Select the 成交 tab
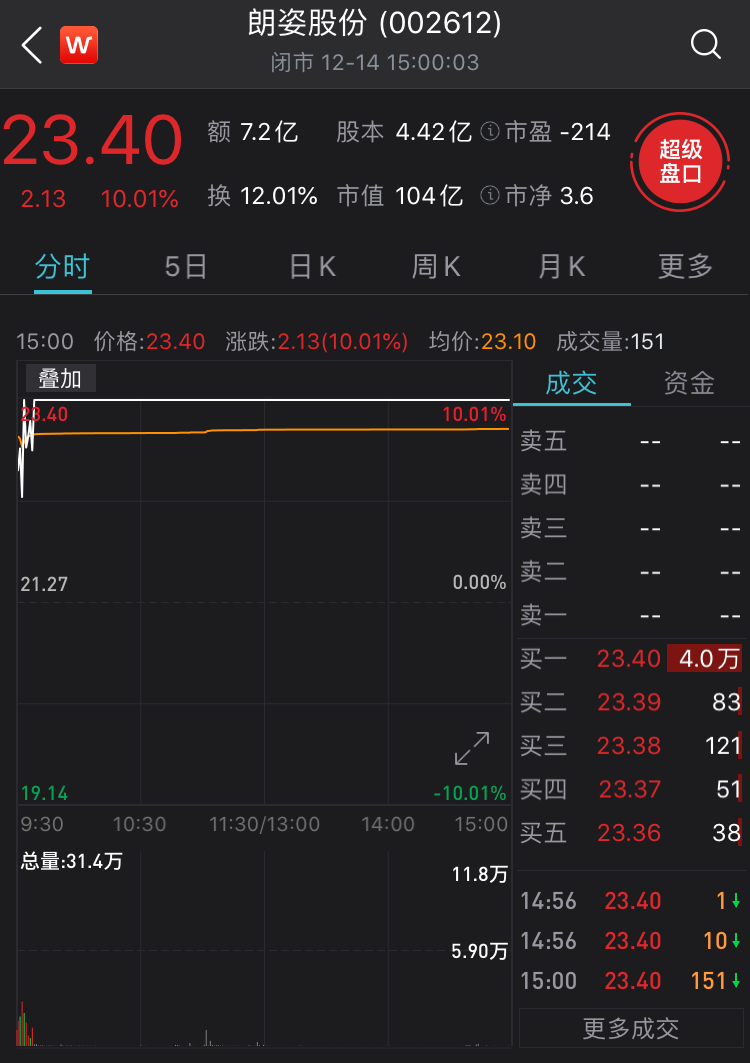 [571, 383]
